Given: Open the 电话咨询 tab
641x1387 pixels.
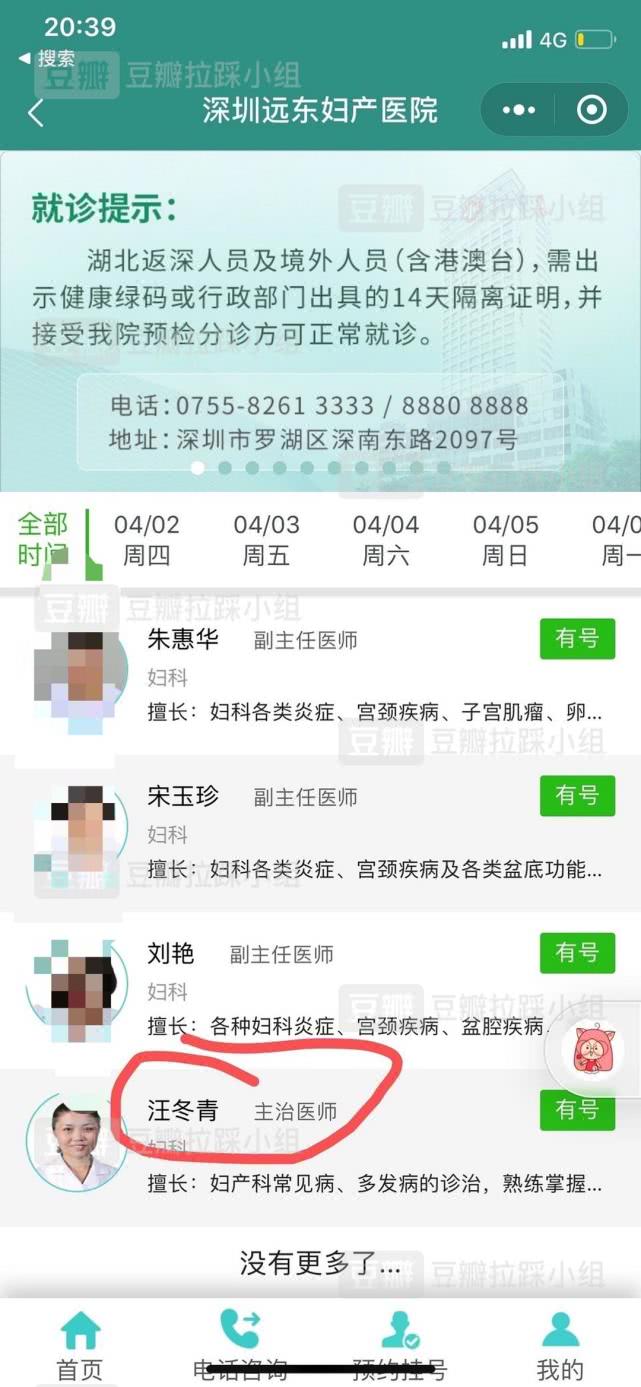Looking at the screenshot, I should coord(240,1345).
